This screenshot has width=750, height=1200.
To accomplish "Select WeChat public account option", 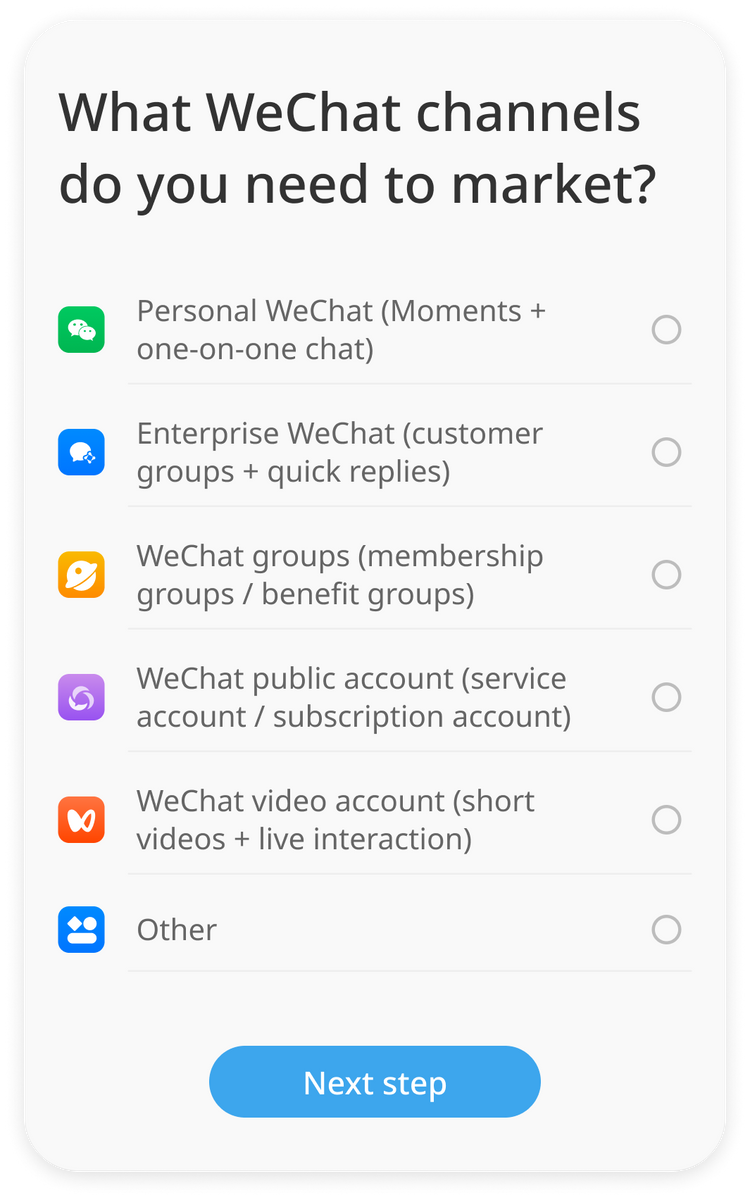I will click(x=666, y=697).
